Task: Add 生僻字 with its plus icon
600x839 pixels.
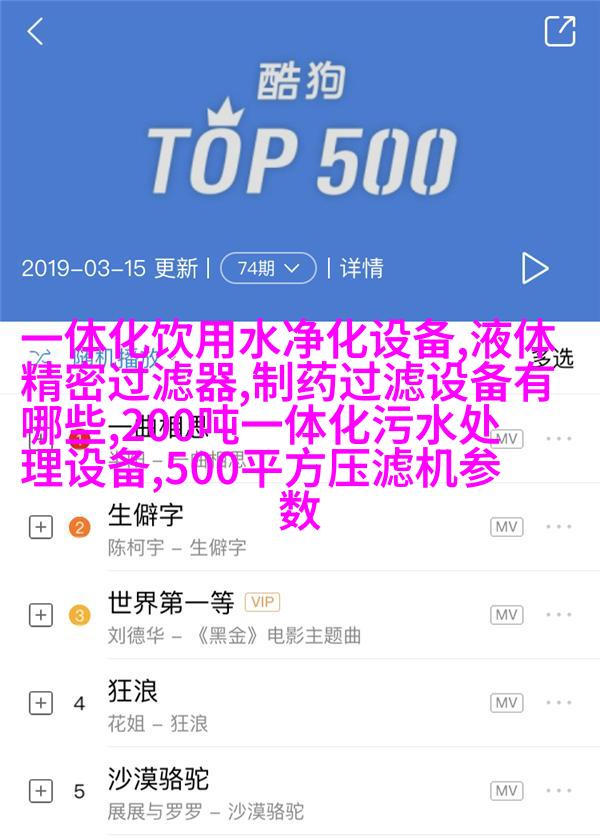Action: [x=40, y=528]
